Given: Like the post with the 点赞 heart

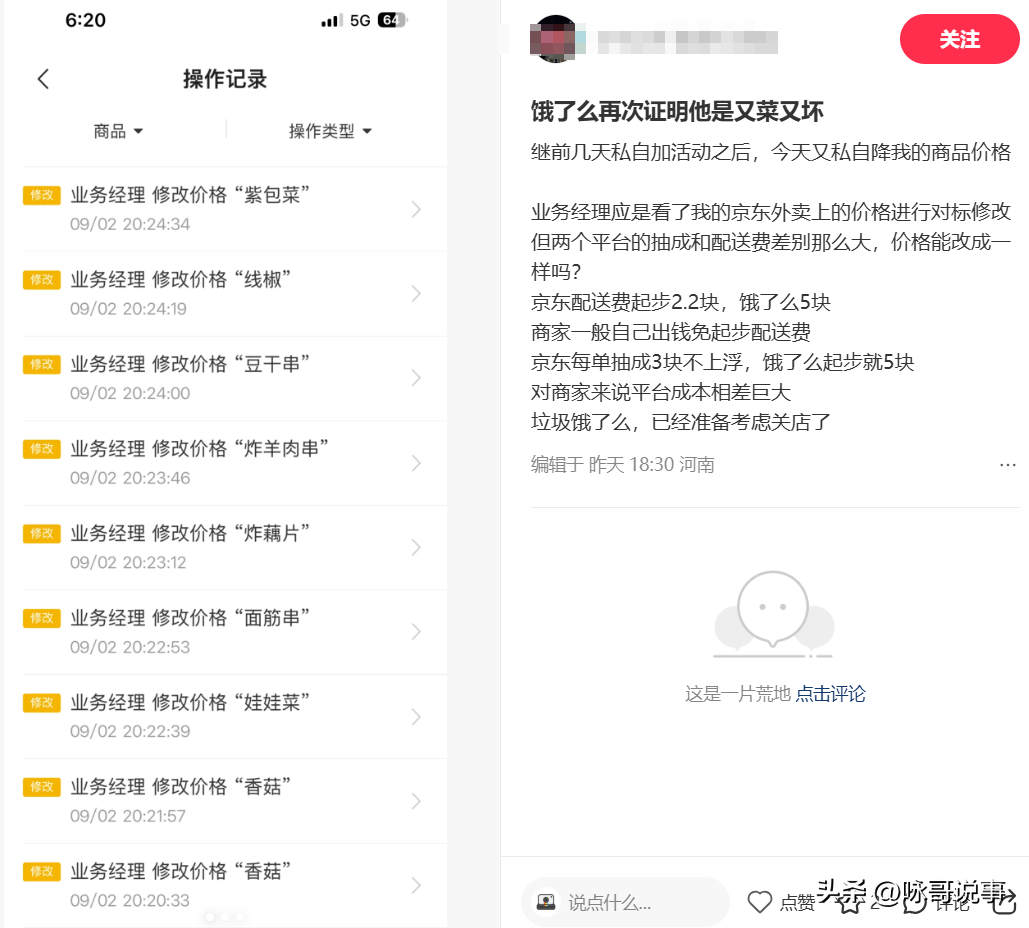Looking at the screenshot, I should click(761, 902).
